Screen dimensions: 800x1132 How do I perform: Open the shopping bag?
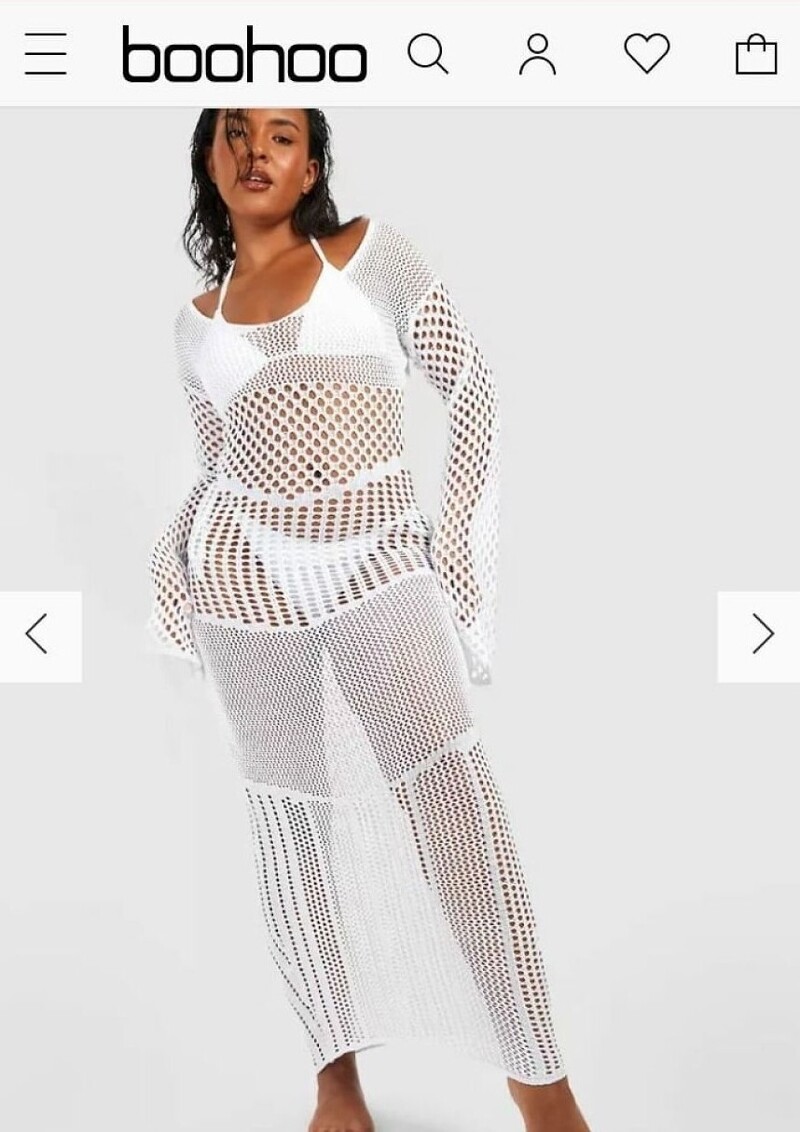tap(756, 54)
